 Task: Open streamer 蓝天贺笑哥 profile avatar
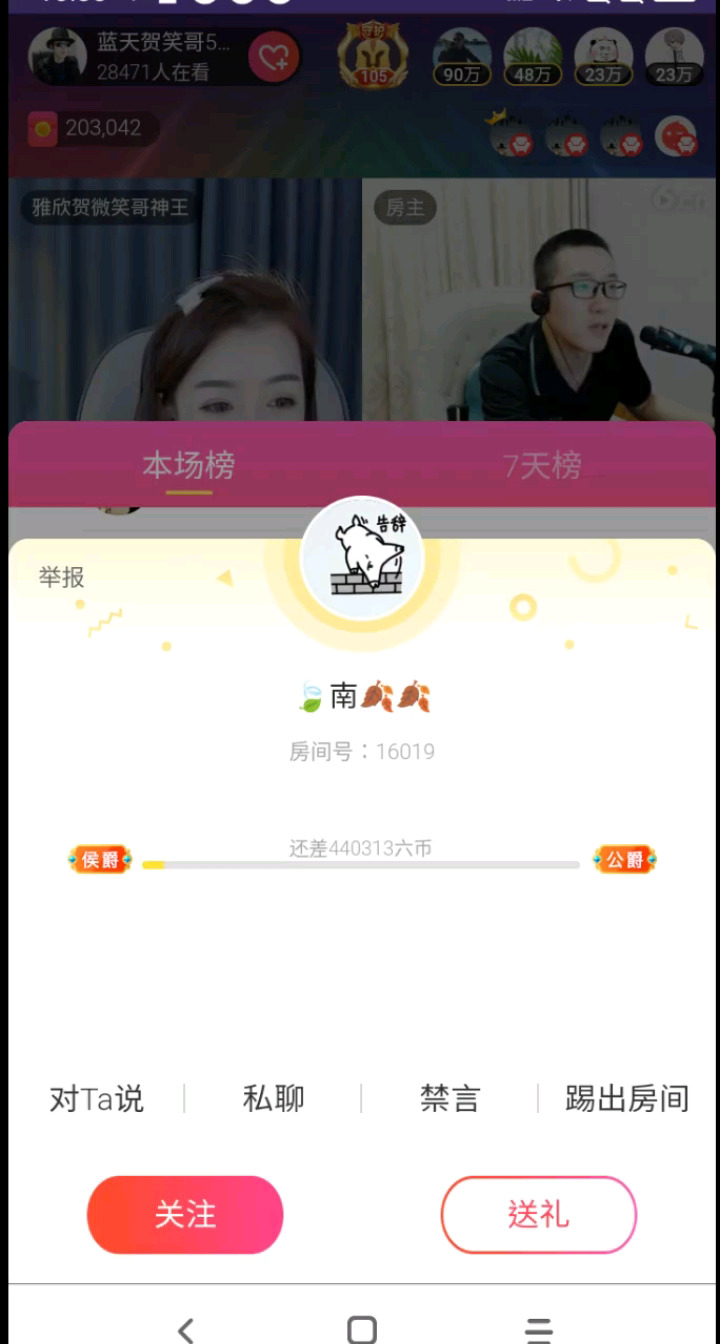click(58, 56)
